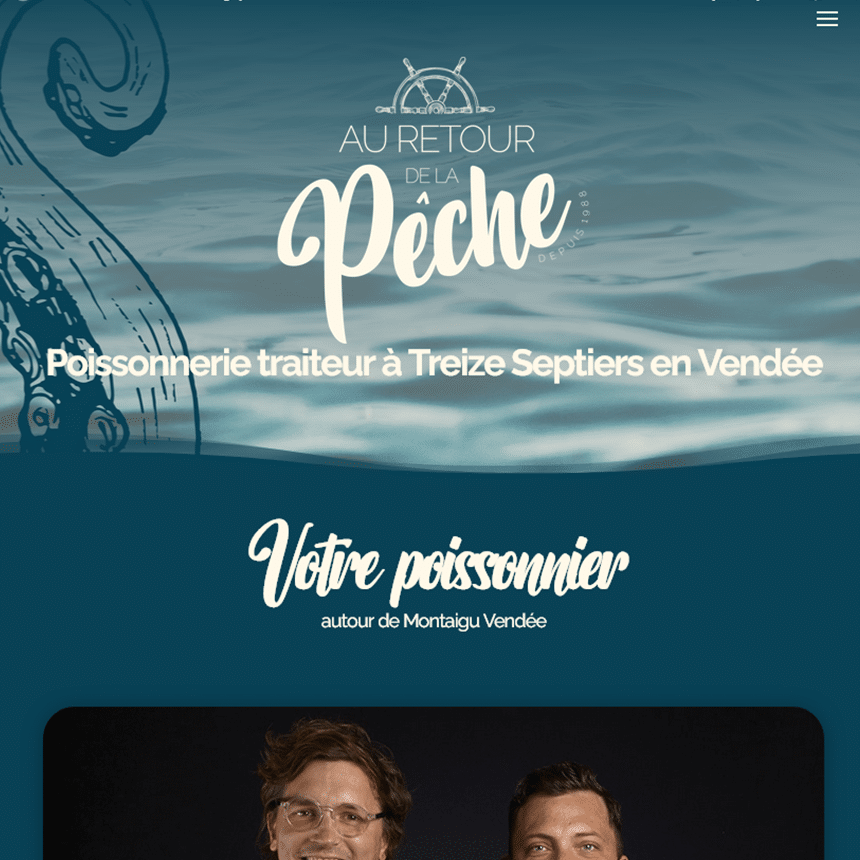Tap the Au Retour de la Pêche logo
This screenshot has height=860, width=860.
(x=434, y=190)
